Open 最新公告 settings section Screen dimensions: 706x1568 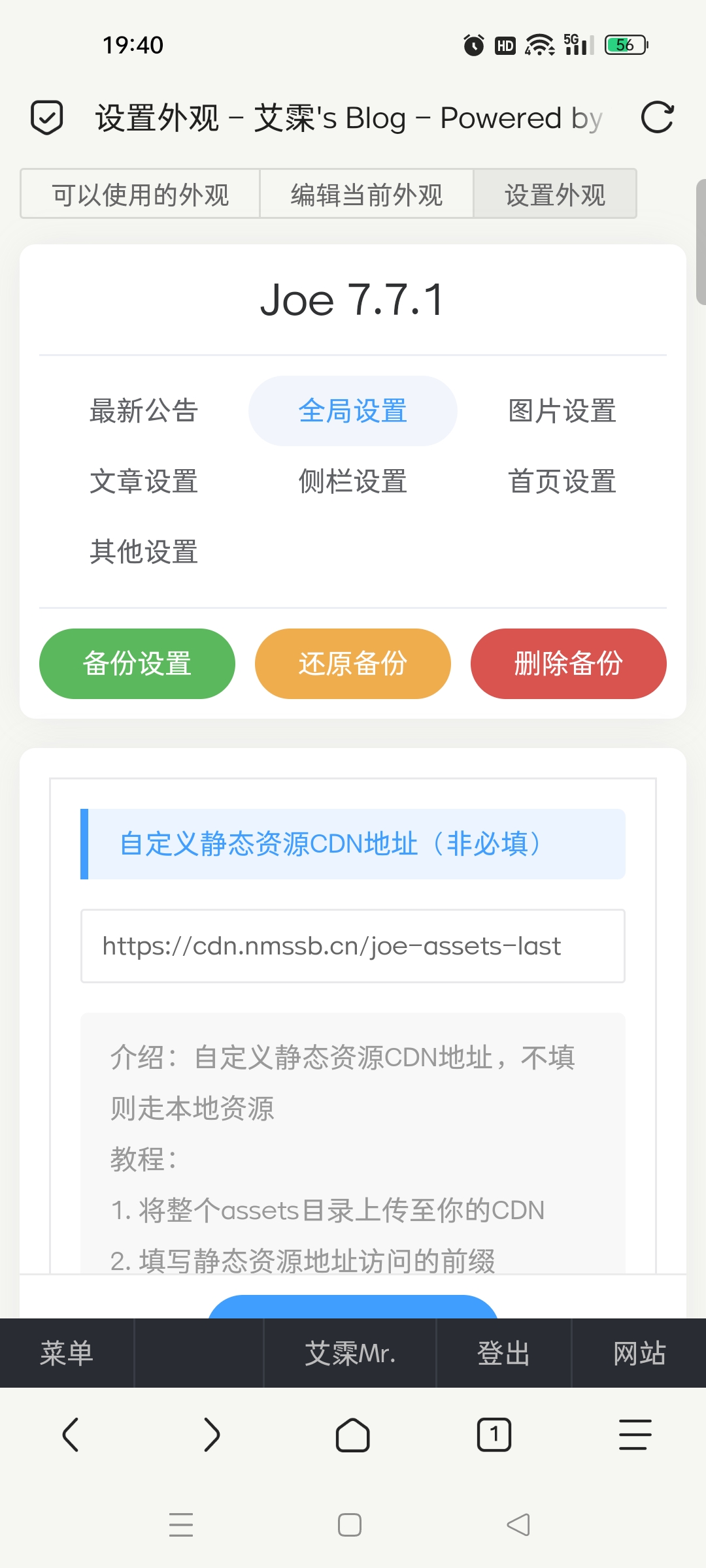click(144, 411)
